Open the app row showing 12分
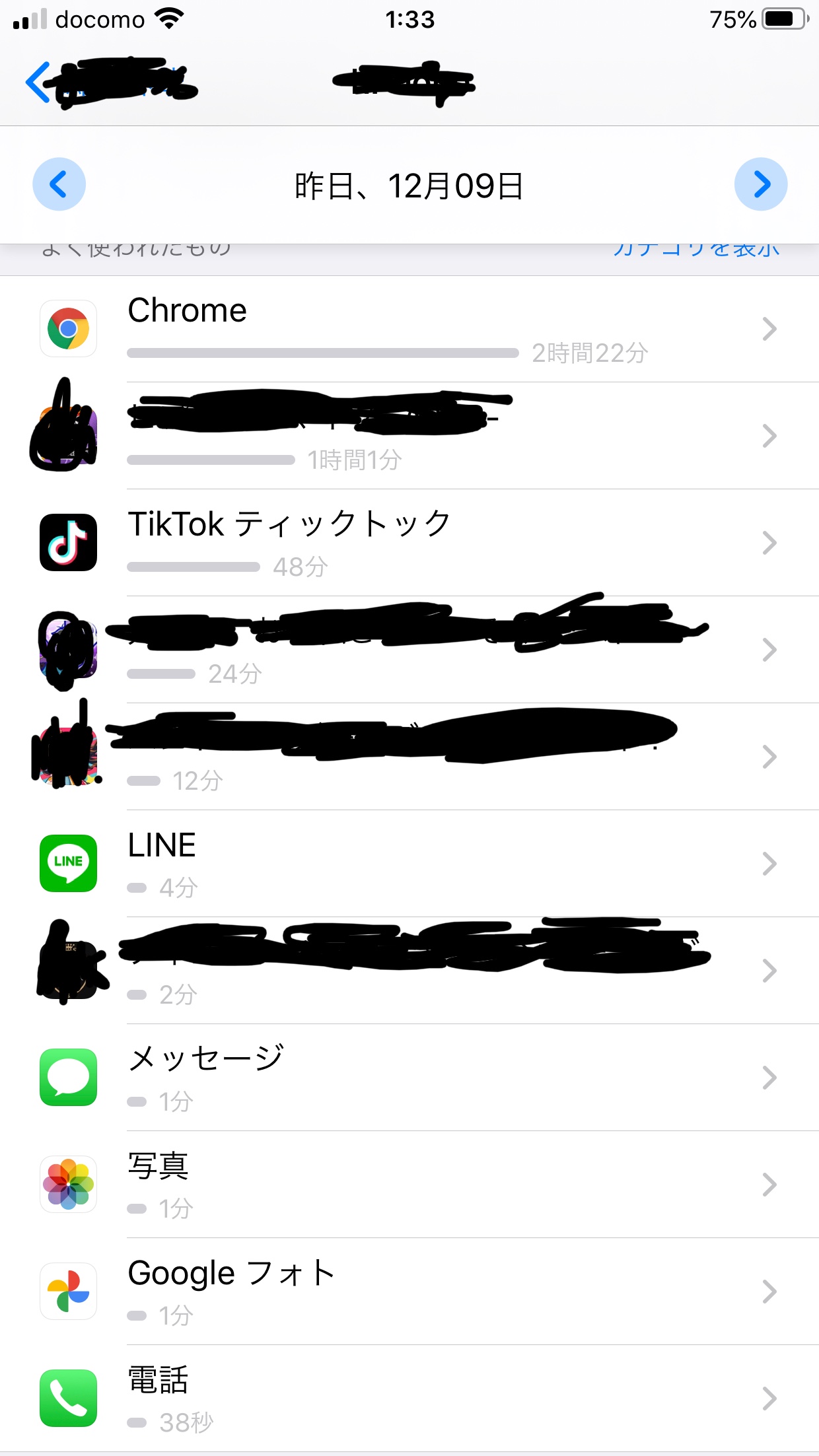This screenshot has height=1456, width=819. [x=409, y=757]
